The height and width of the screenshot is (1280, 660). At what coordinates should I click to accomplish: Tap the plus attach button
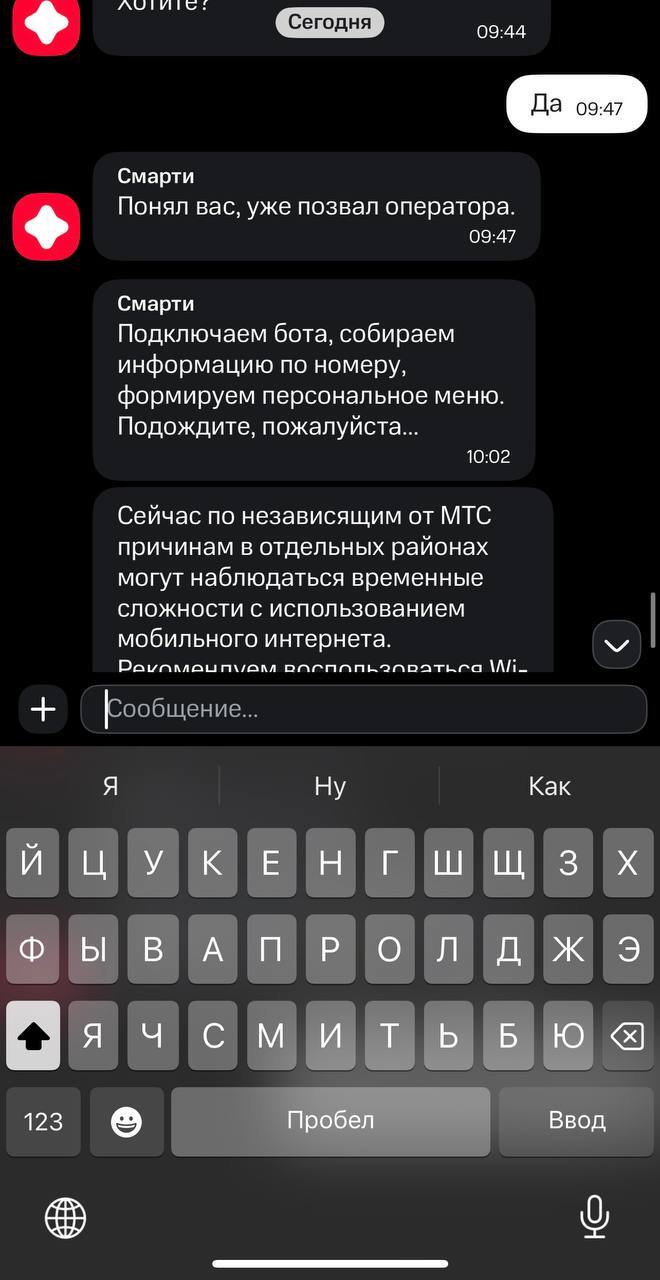click(x=42, y=710)
